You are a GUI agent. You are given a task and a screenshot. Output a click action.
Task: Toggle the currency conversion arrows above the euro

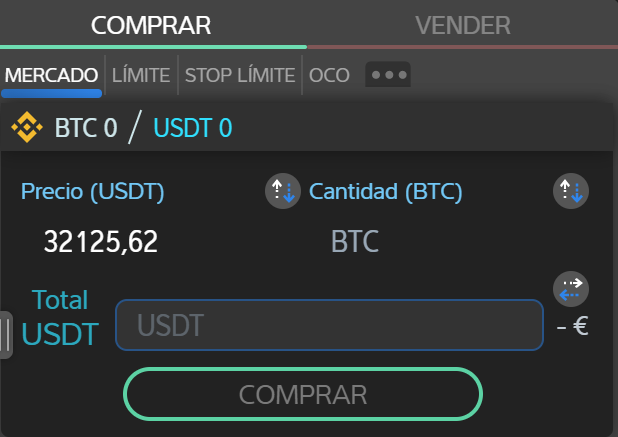(571, 289)
